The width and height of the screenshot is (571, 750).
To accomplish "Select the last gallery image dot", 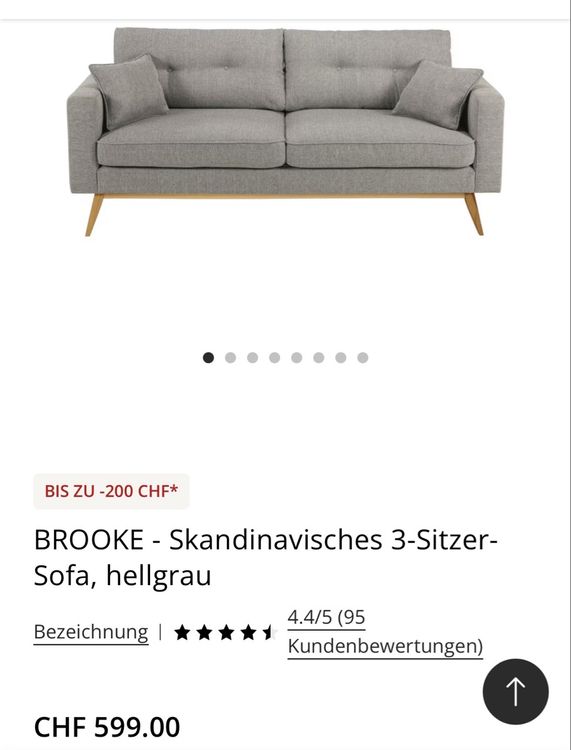I will pos(363,358).
